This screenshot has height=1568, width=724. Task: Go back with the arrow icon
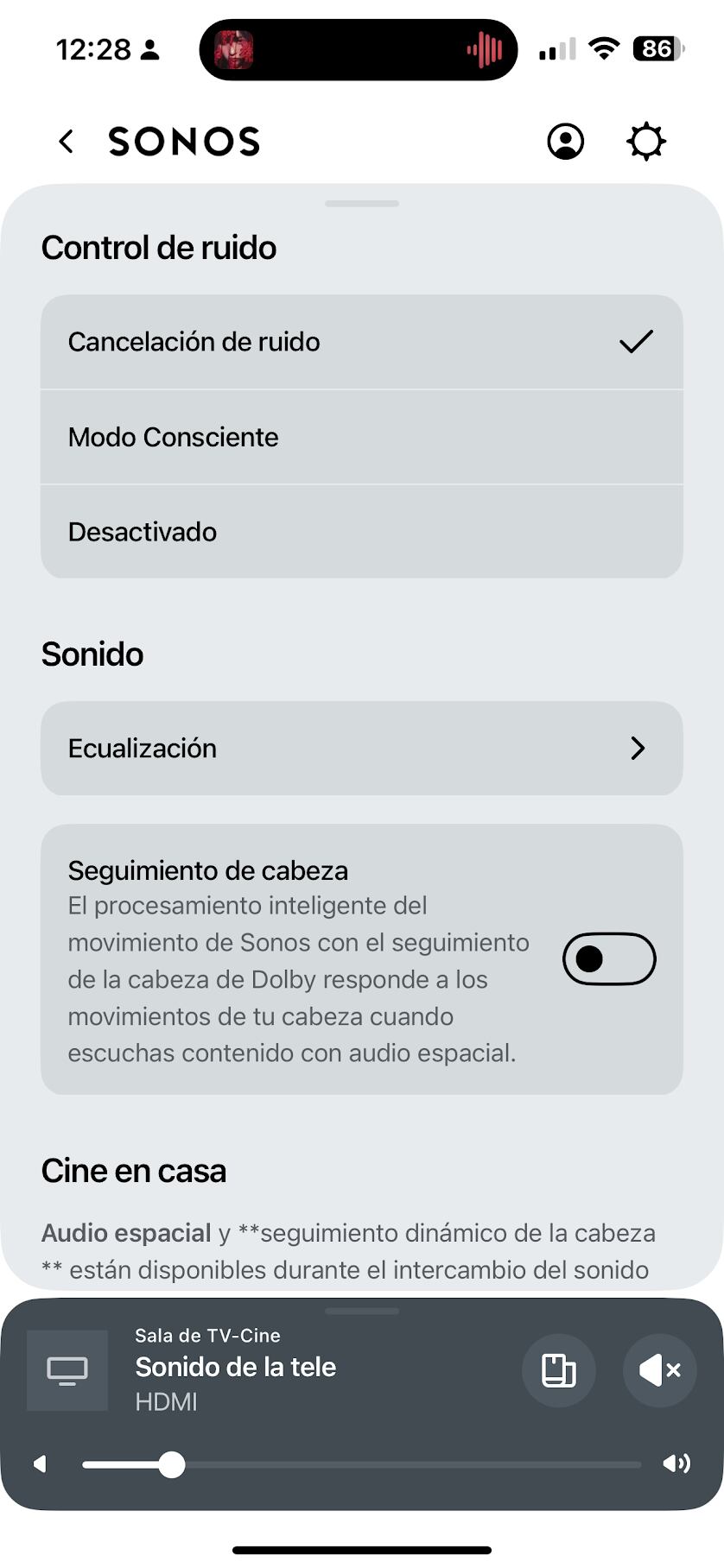click(x=67, y=142)
